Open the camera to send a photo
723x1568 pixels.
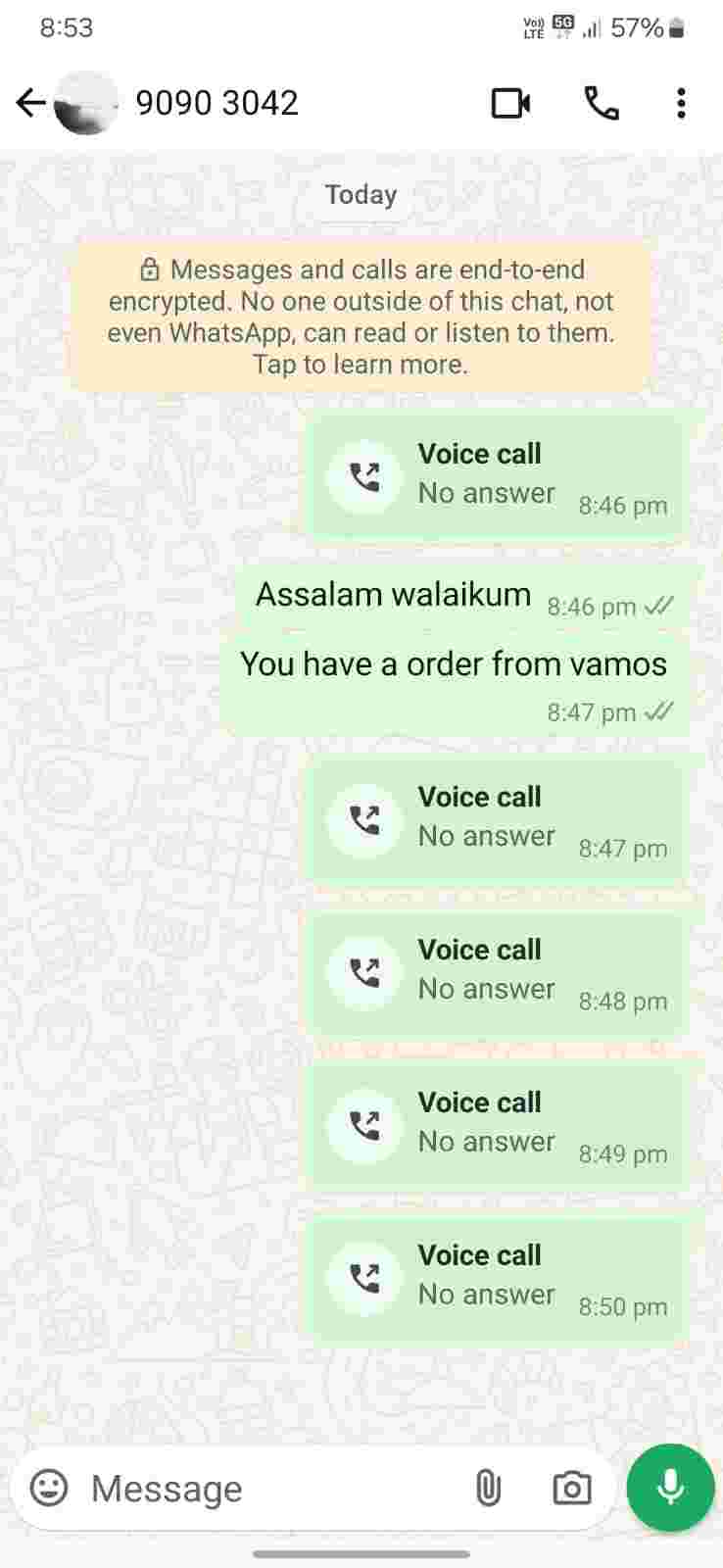(x=572, y=1488)
